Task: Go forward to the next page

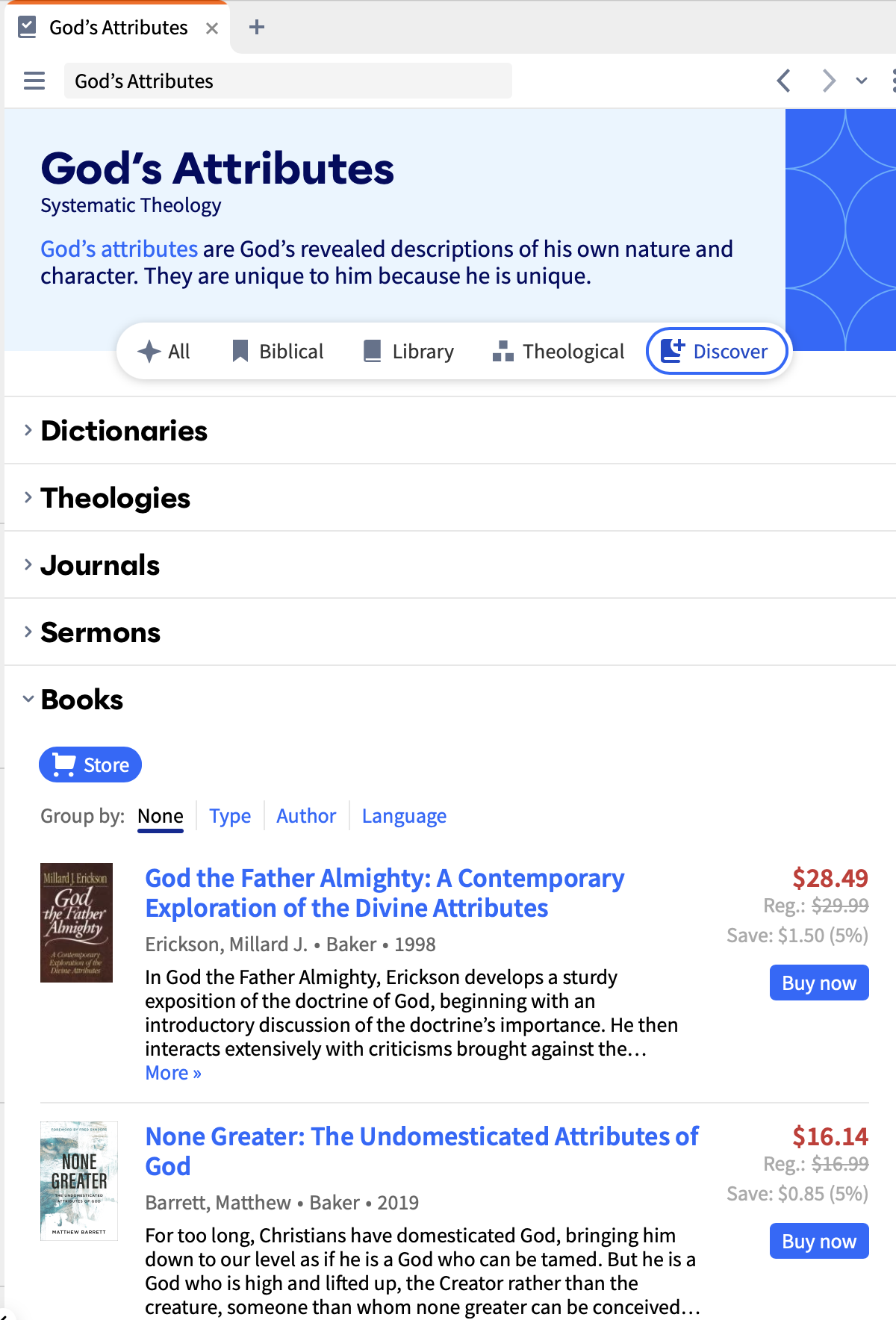Action: point(828,81)
